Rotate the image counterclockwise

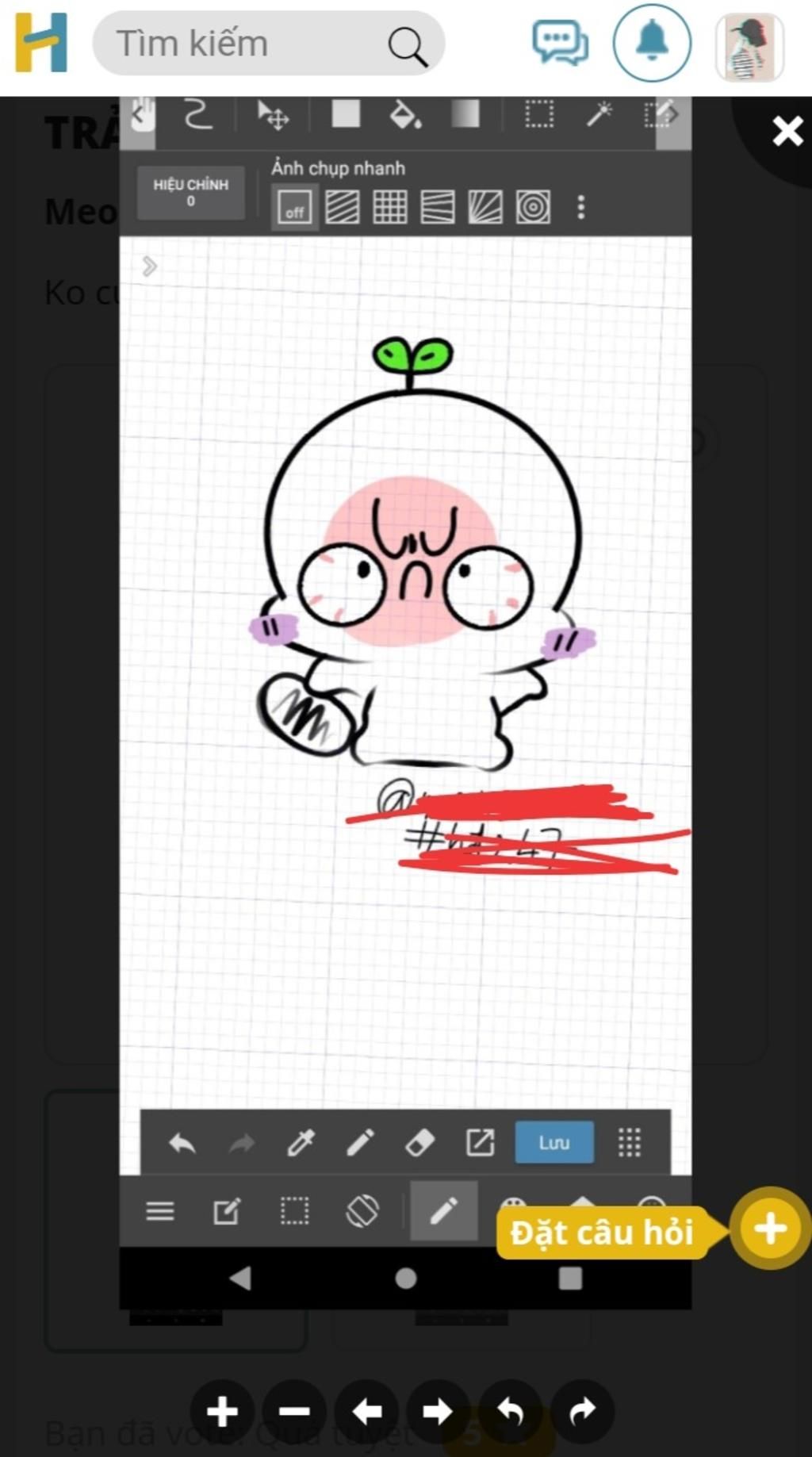click(x=510, y=1411)
